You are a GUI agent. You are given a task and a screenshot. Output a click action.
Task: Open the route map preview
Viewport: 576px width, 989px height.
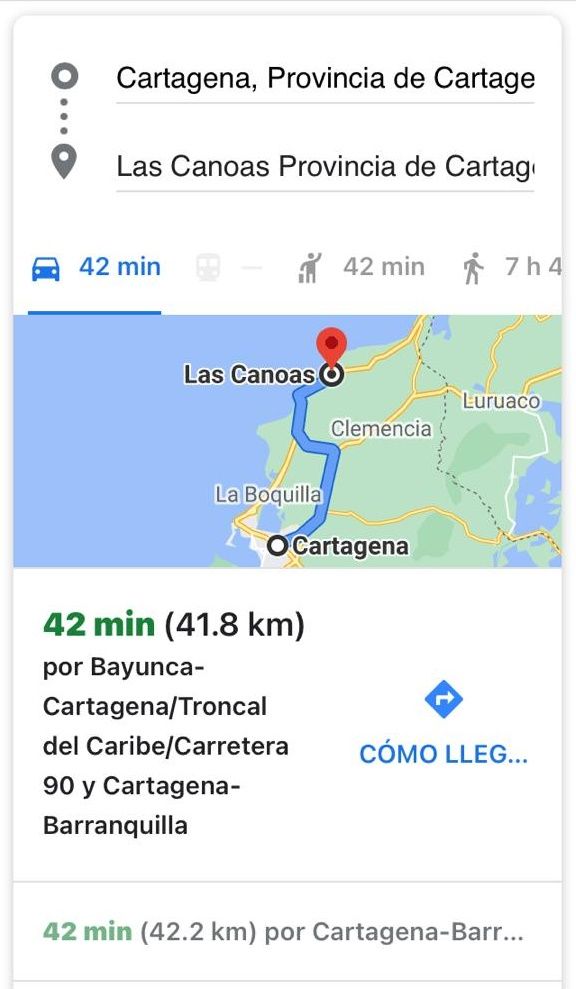tap(288, 440)
